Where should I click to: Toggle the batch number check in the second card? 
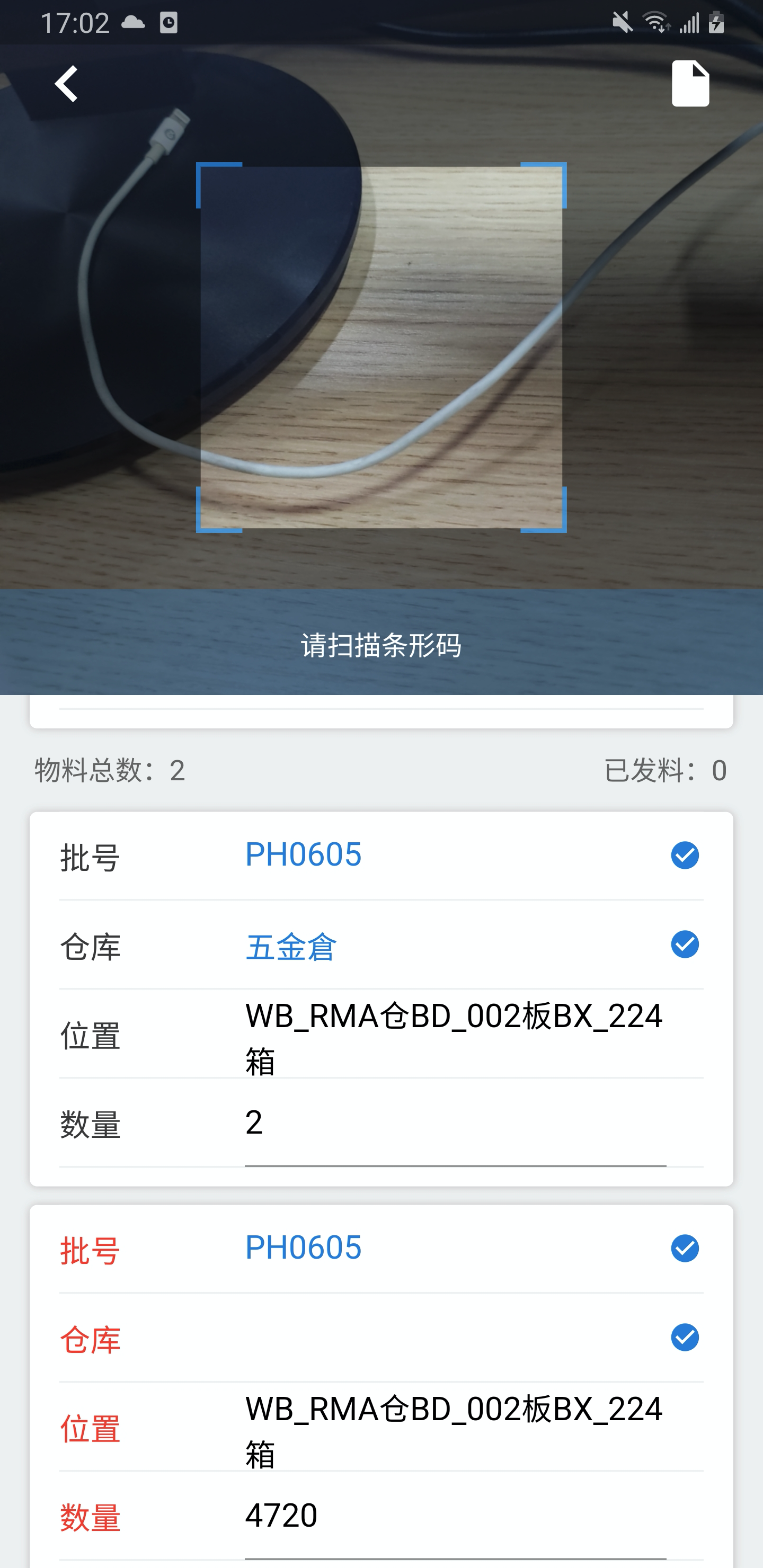point(685,1249)
